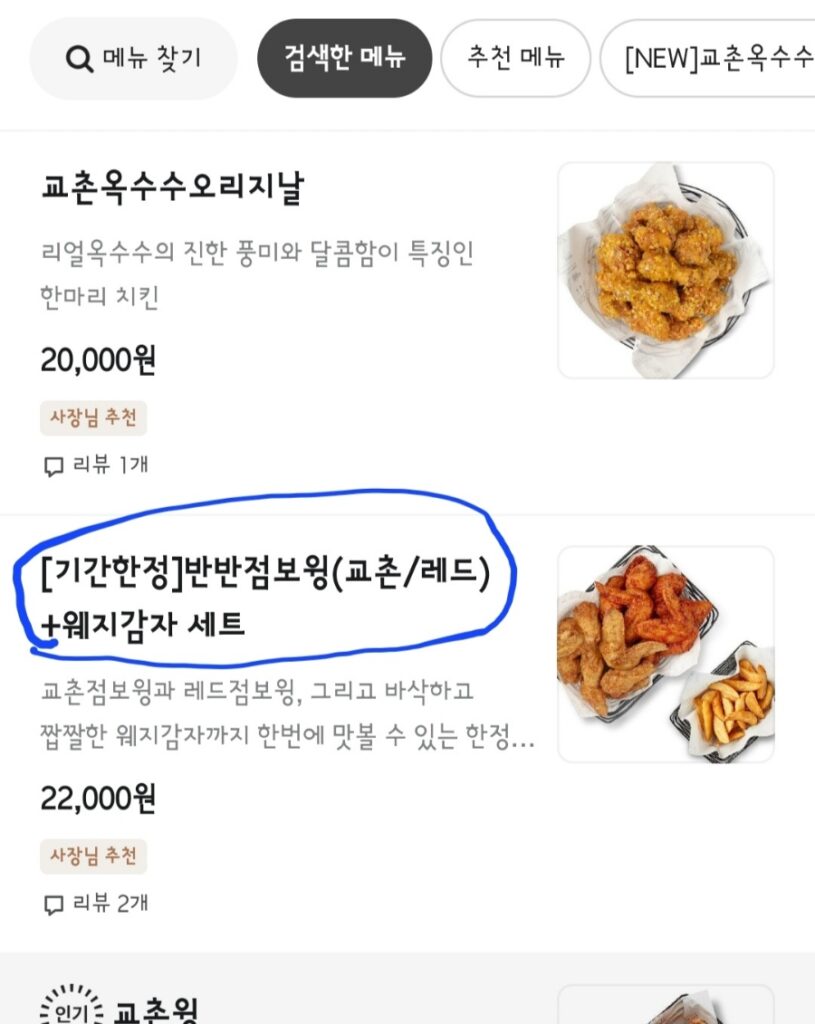
Task: Open the 교촌옥수수오리지날 menu item
Action: tap(174, 187)
